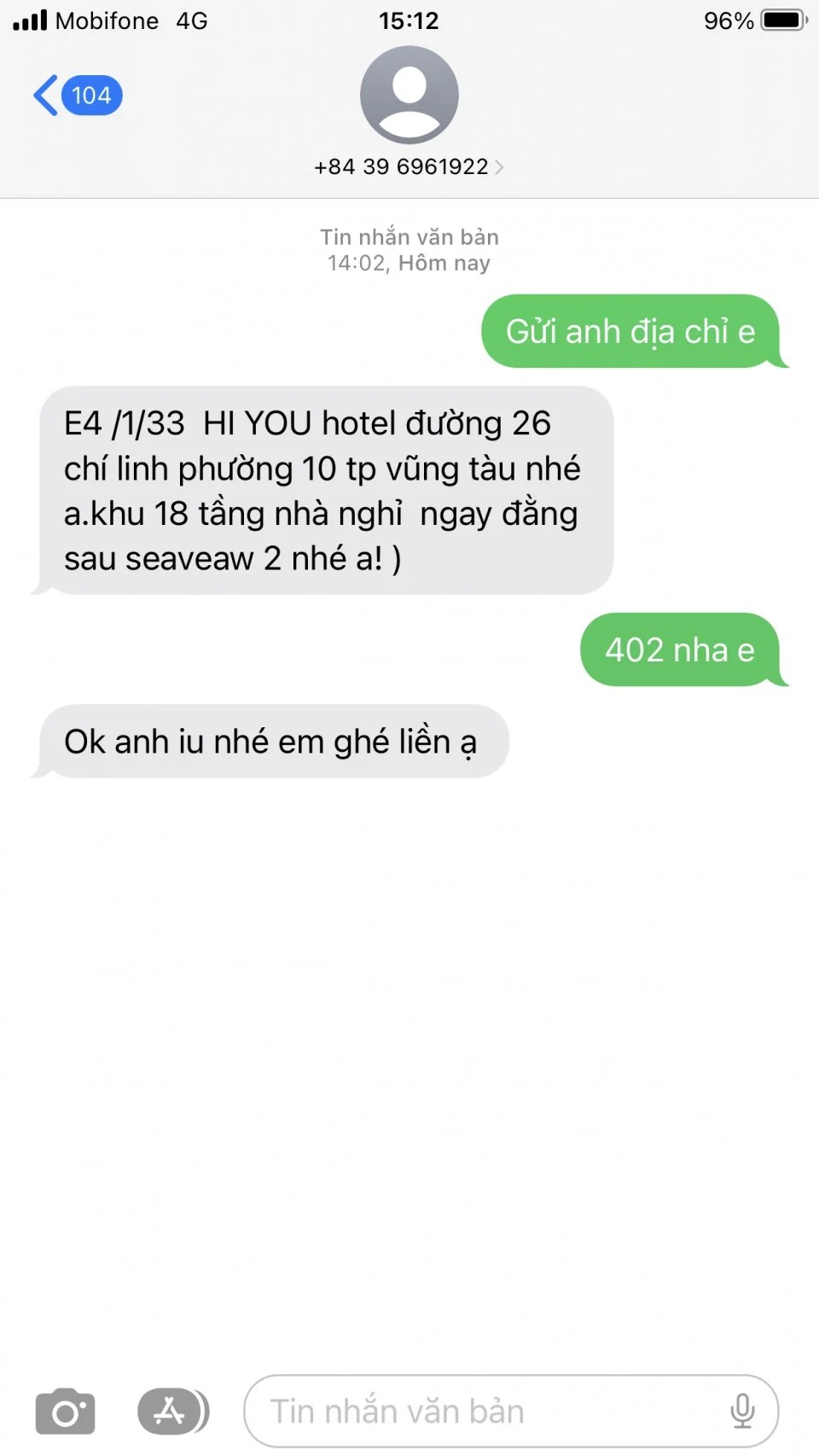Open the camera to attach a photo
Viewport: 819px width, 1456px height.
point(65,1412)
